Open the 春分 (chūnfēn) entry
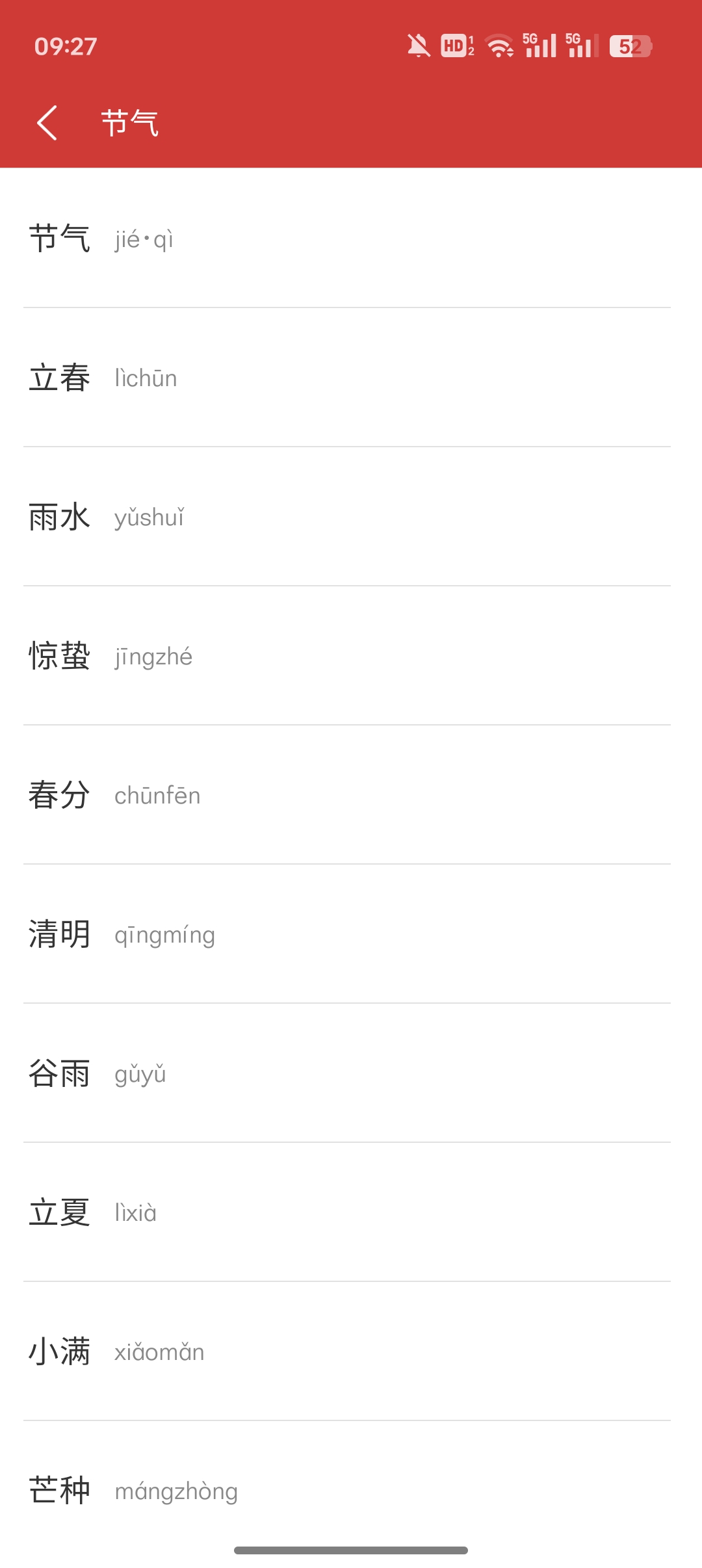This screenshot has height=1568, width=702. [351, 794]
